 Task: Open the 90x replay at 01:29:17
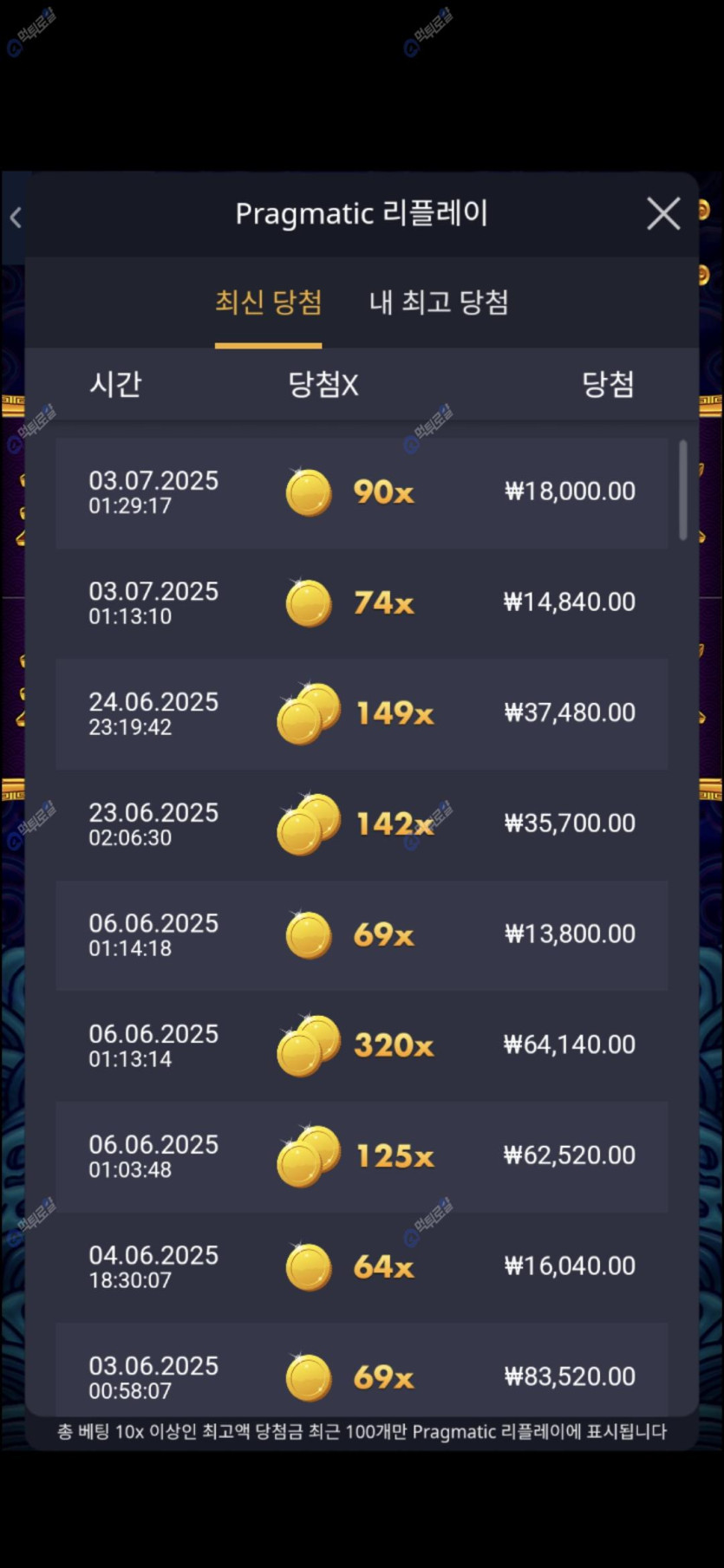[x=362, y=492]
